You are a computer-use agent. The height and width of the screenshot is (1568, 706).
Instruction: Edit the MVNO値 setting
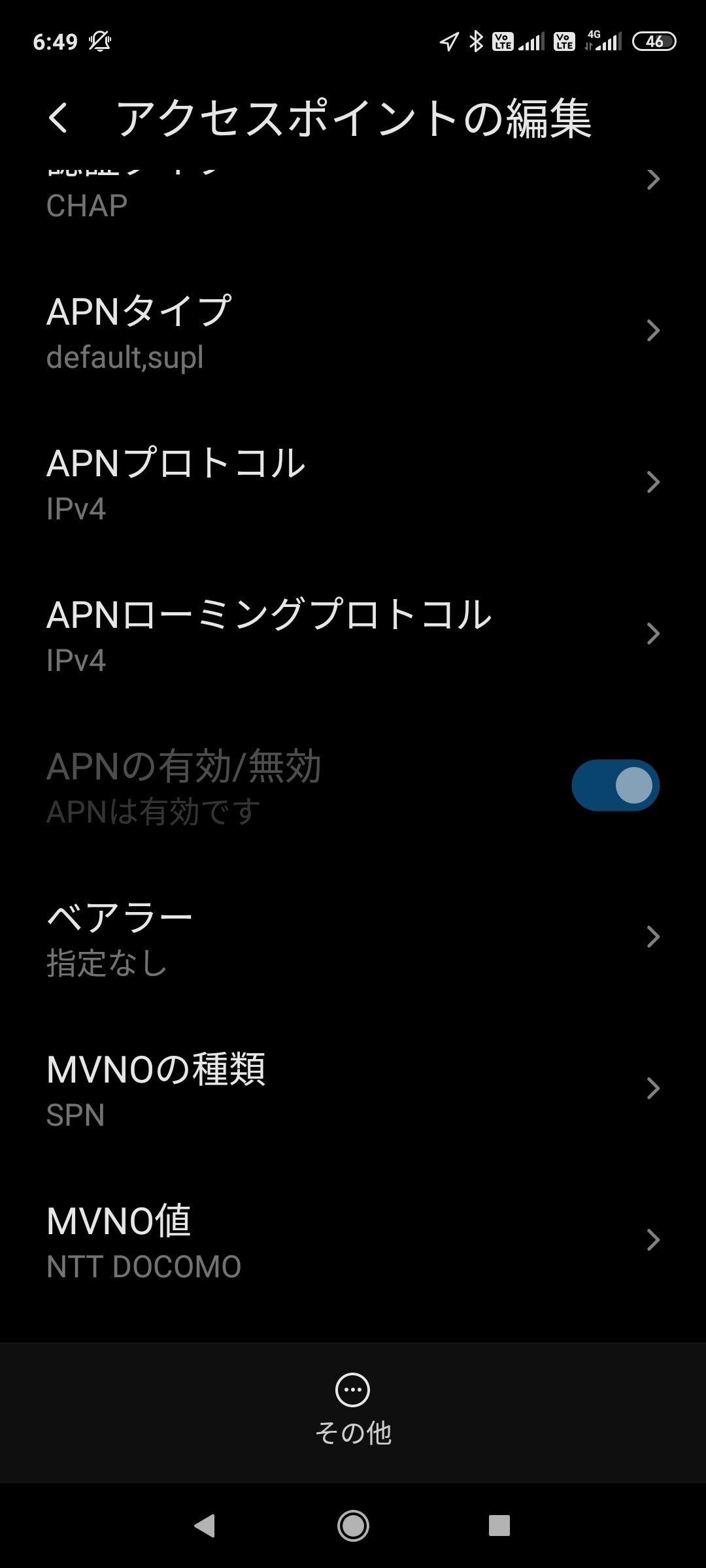pos(353,1241)
